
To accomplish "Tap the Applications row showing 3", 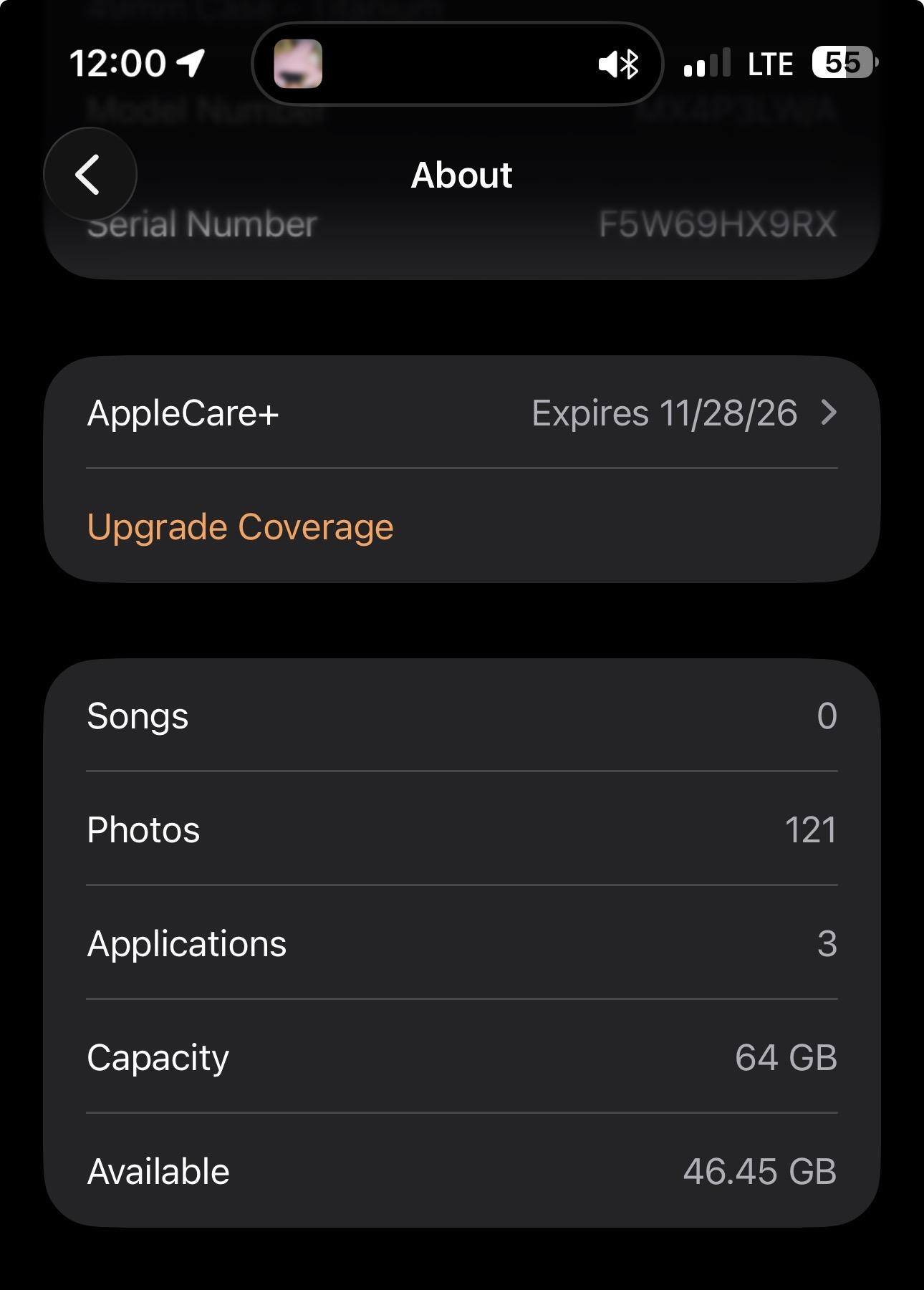I will (462, 944).
